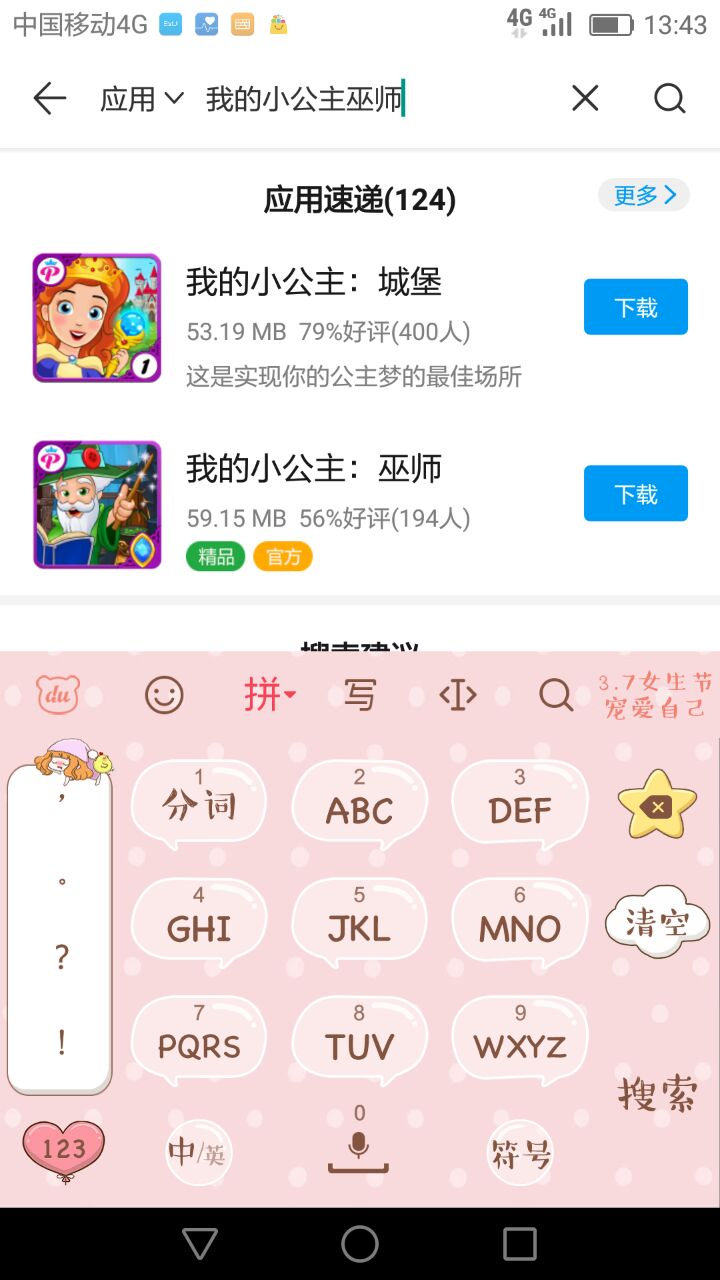
Task: Tap 清空 to clear the input
Action: pos(656,922)
